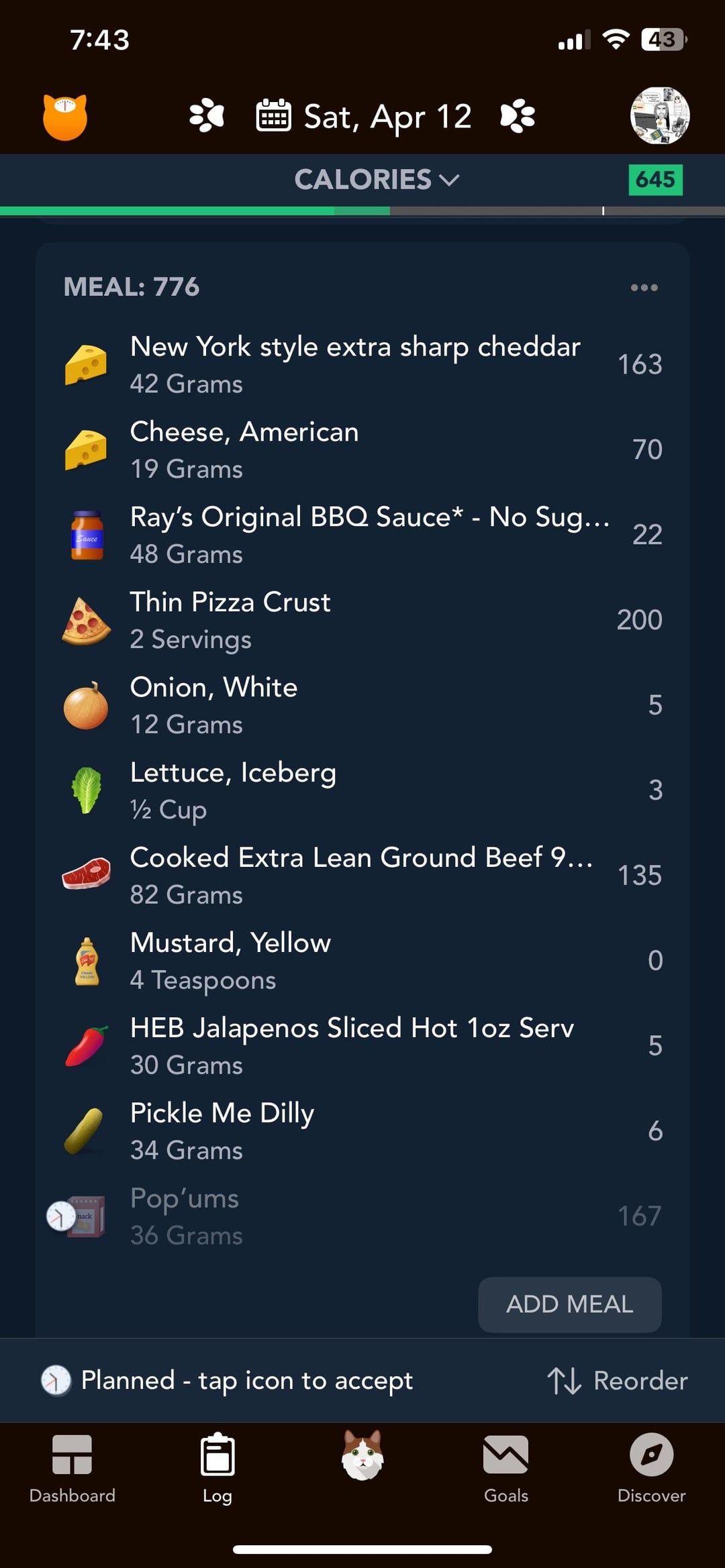Open the profile picture
Screen dimensions: 725x1568
pos(660,115)
